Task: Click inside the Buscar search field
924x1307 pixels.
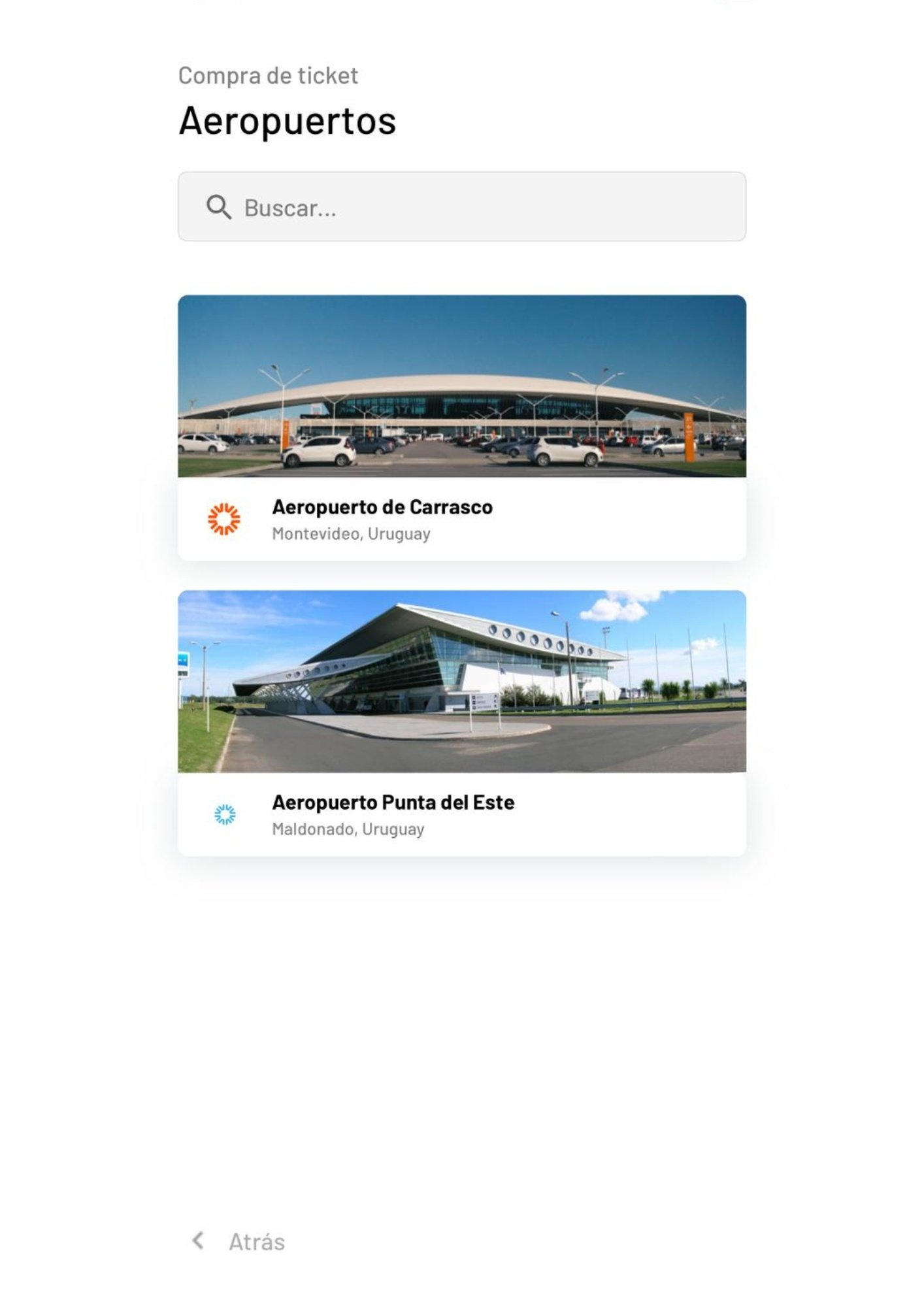Action: click(462, 206)
